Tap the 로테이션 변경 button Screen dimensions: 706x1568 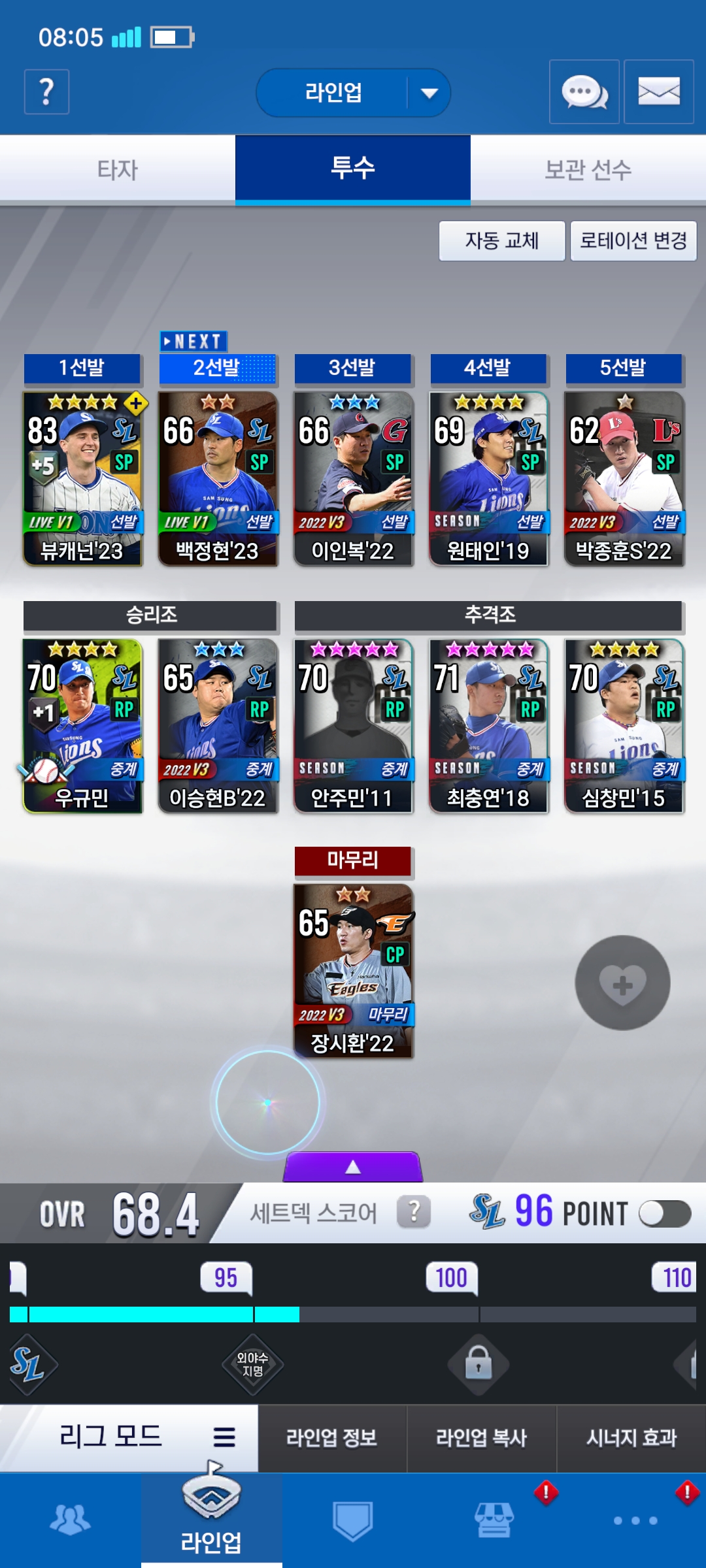coord(633,241)
